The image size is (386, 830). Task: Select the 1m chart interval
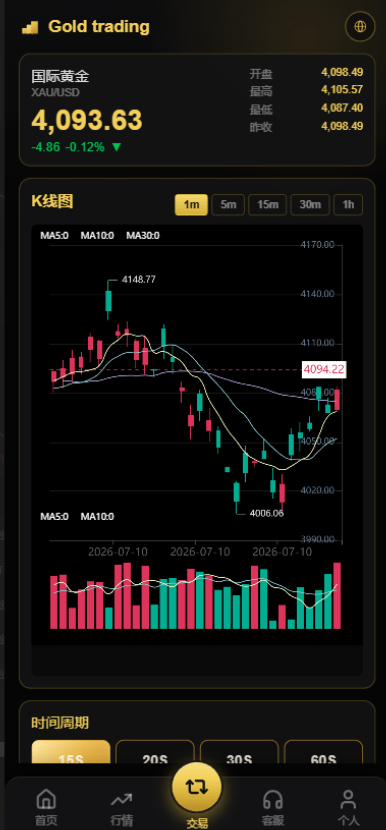191,205
